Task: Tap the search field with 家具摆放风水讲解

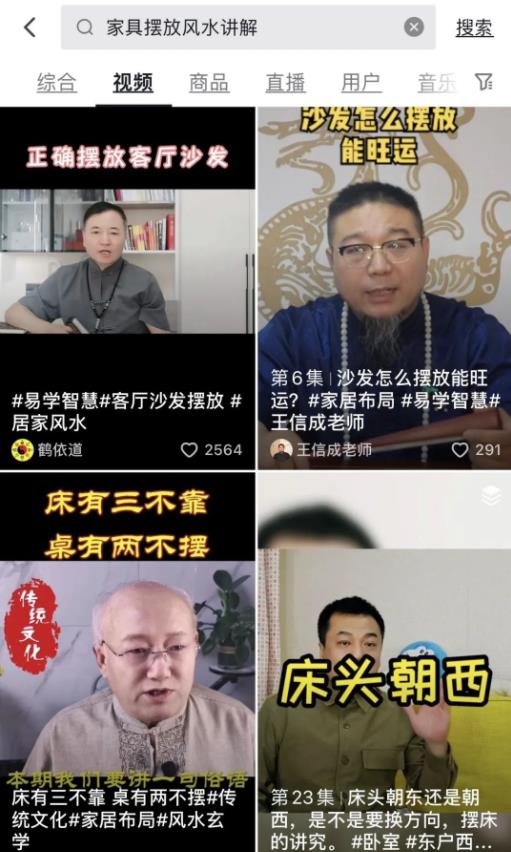Action: click(248, 27)
